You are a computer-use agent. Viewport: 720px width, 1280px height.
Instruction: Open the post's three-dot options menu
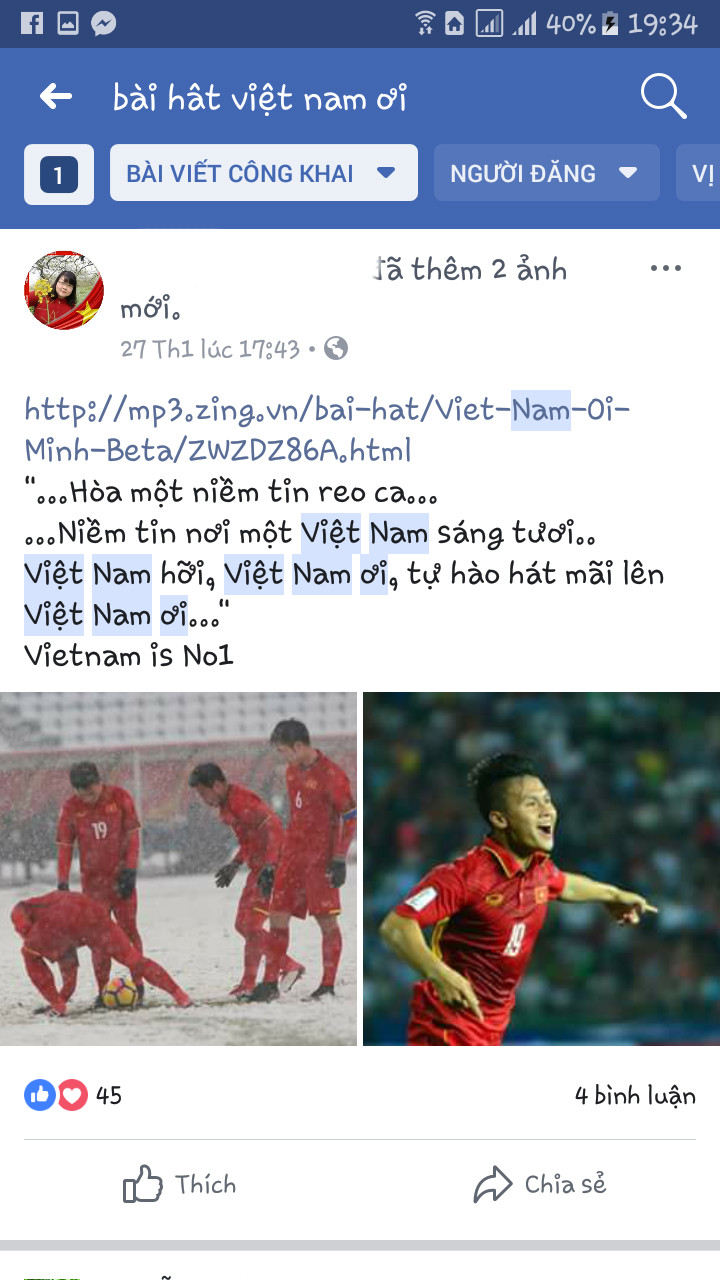coord(666,269)
